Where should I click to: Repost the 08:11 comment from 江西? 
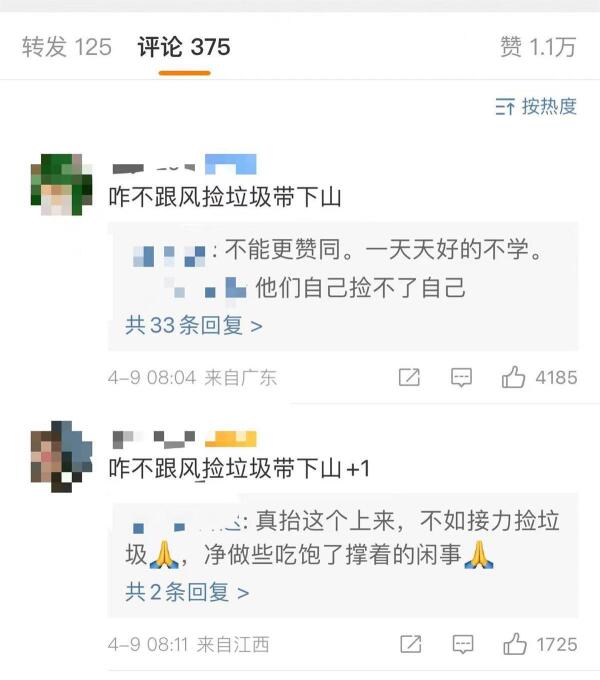(x=409, y=644)
